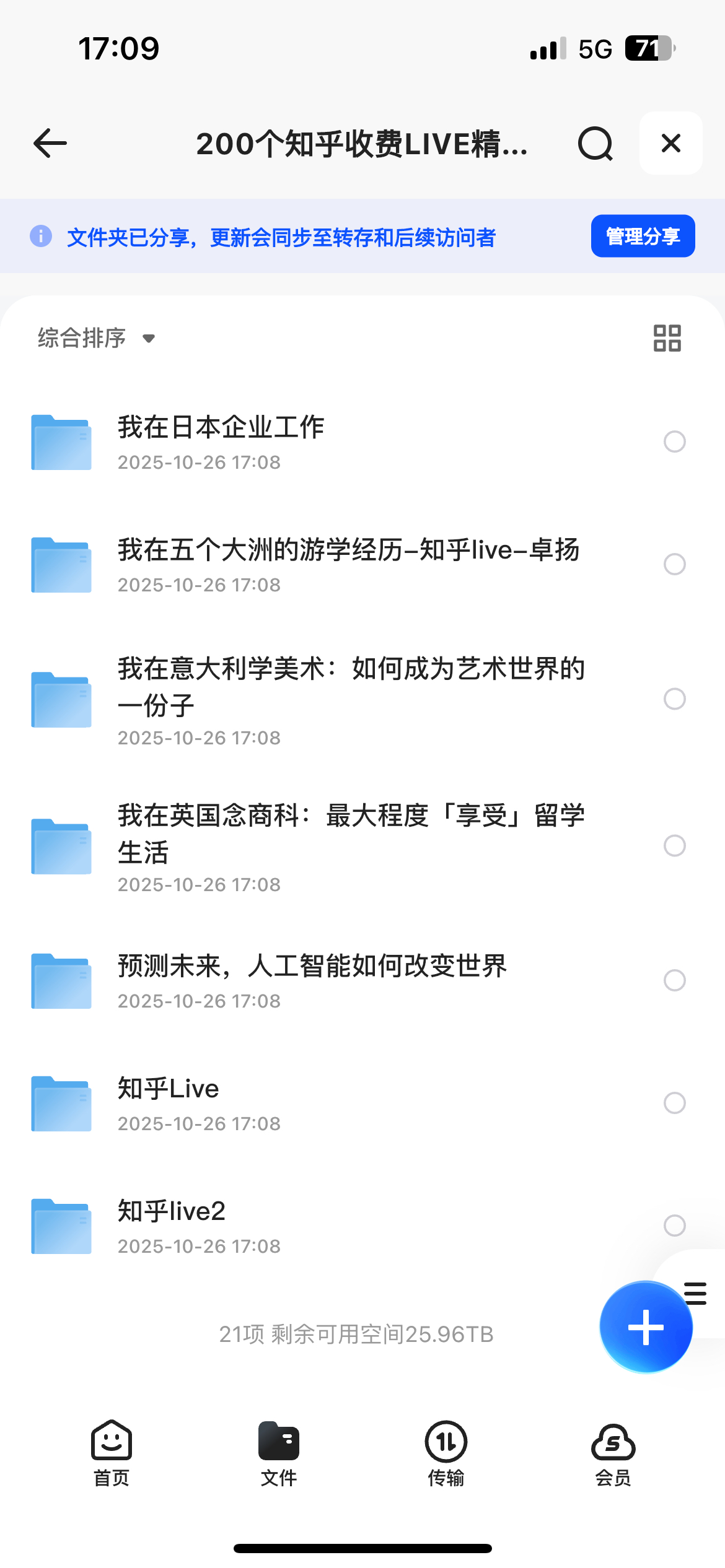
Task: Open the three-line menu icon
Action: 696,1293
